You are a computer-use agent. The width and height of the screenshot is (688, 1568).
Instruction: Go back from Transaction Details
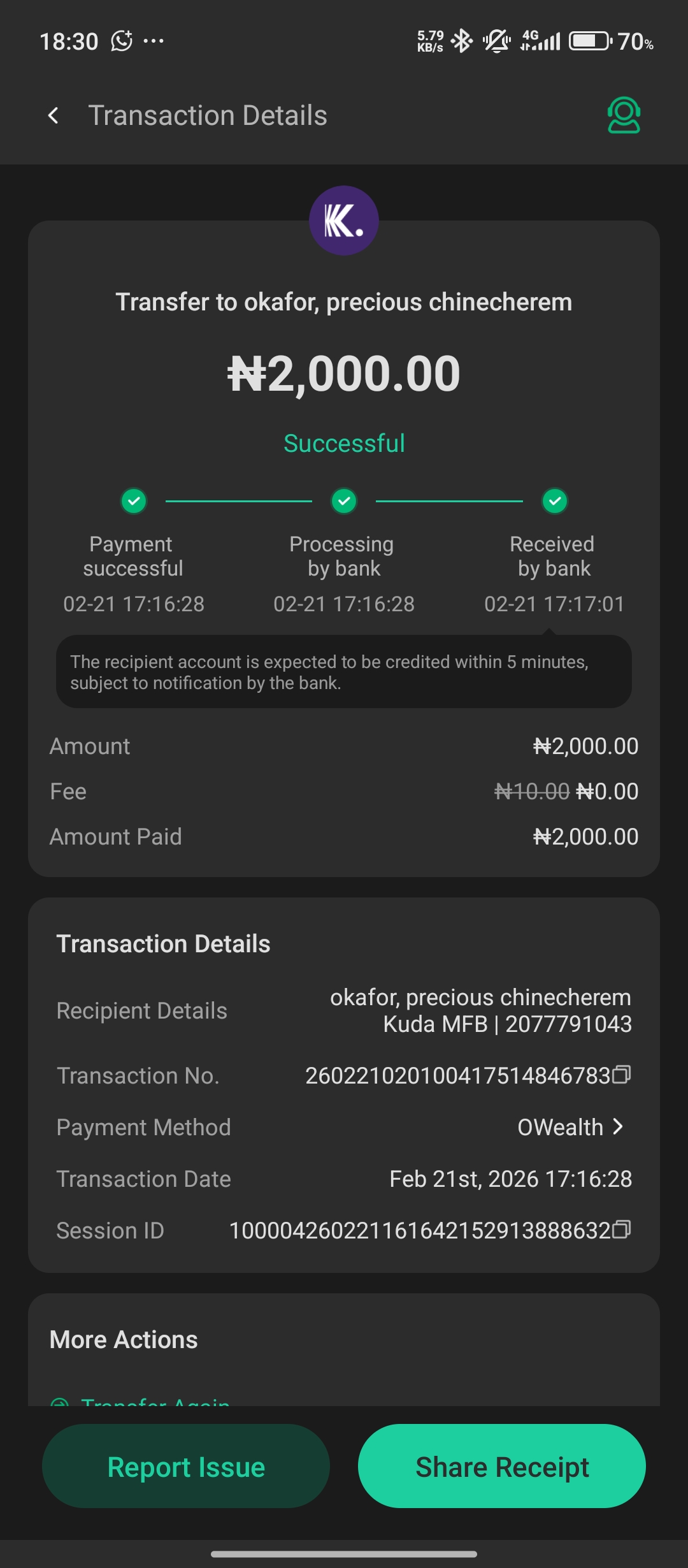tap(54, 115)
